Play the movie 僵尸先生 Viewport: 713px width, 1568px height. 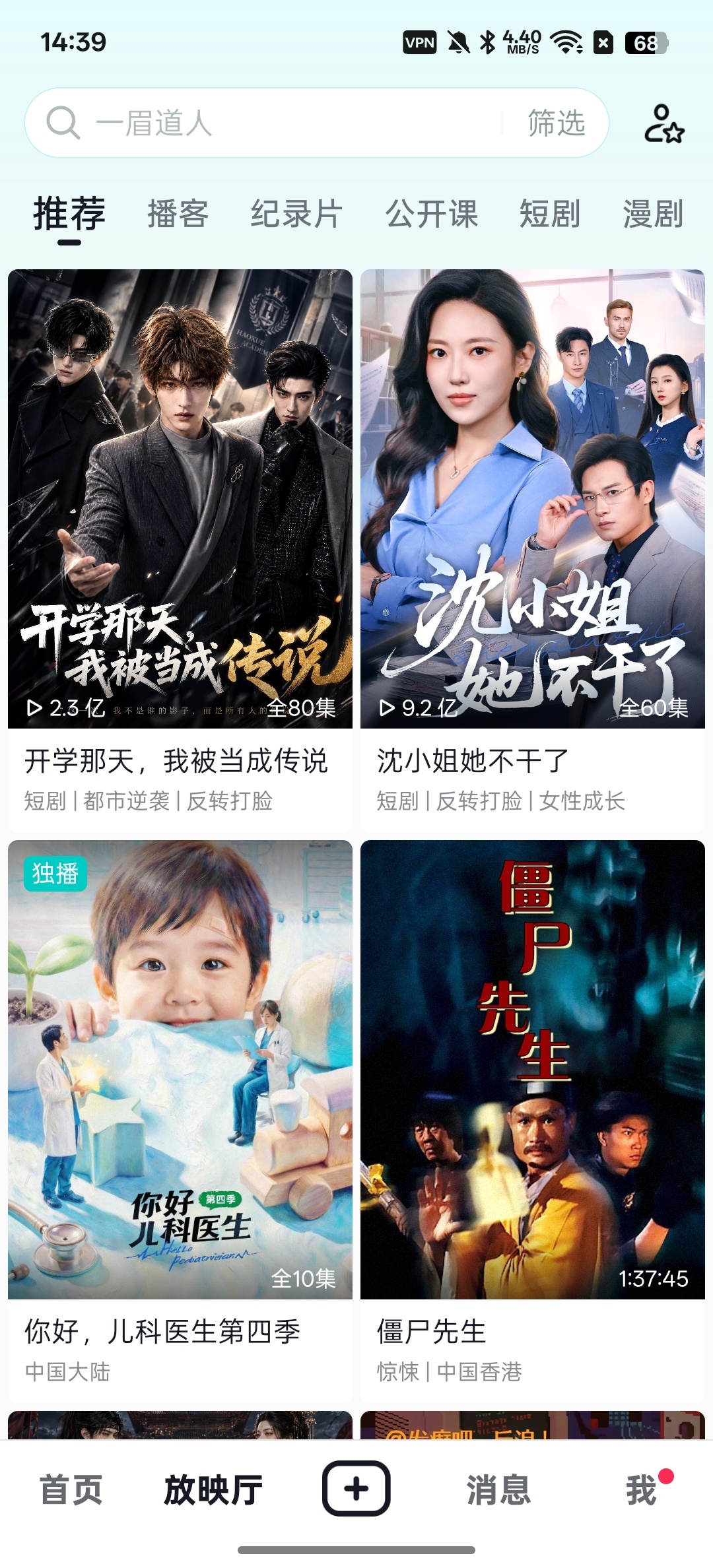click(x=533, y=1121)
